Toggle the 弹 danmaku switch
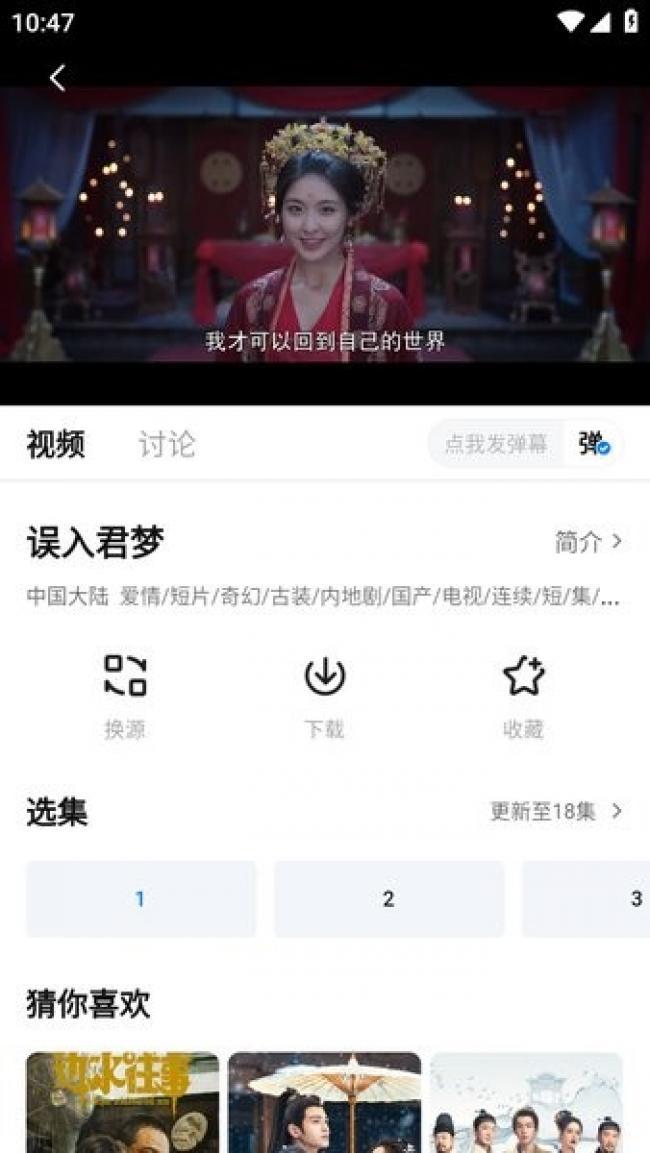This screenshot has width=650, height=1153. point(595,444)
